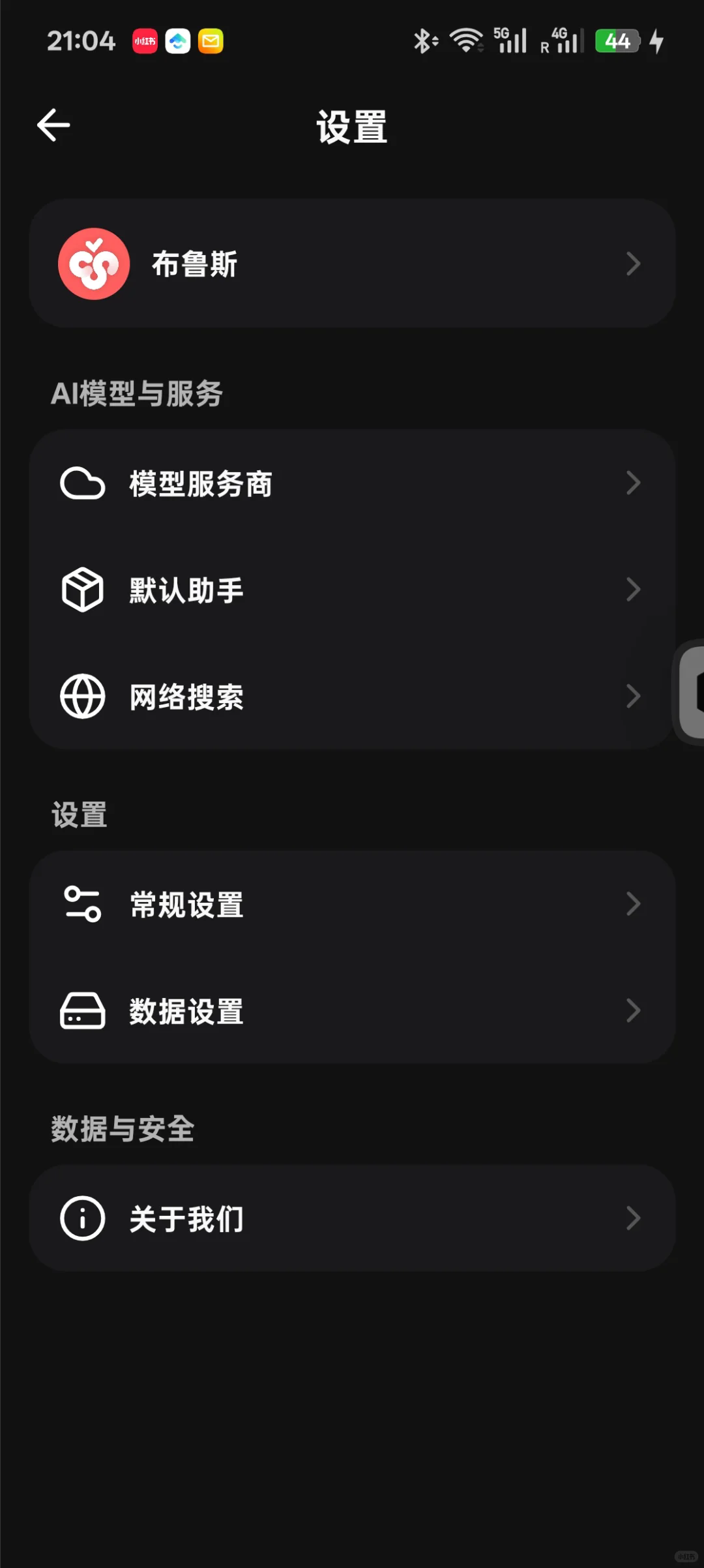Open the 默认助手 settings row

tap(352, 589)
